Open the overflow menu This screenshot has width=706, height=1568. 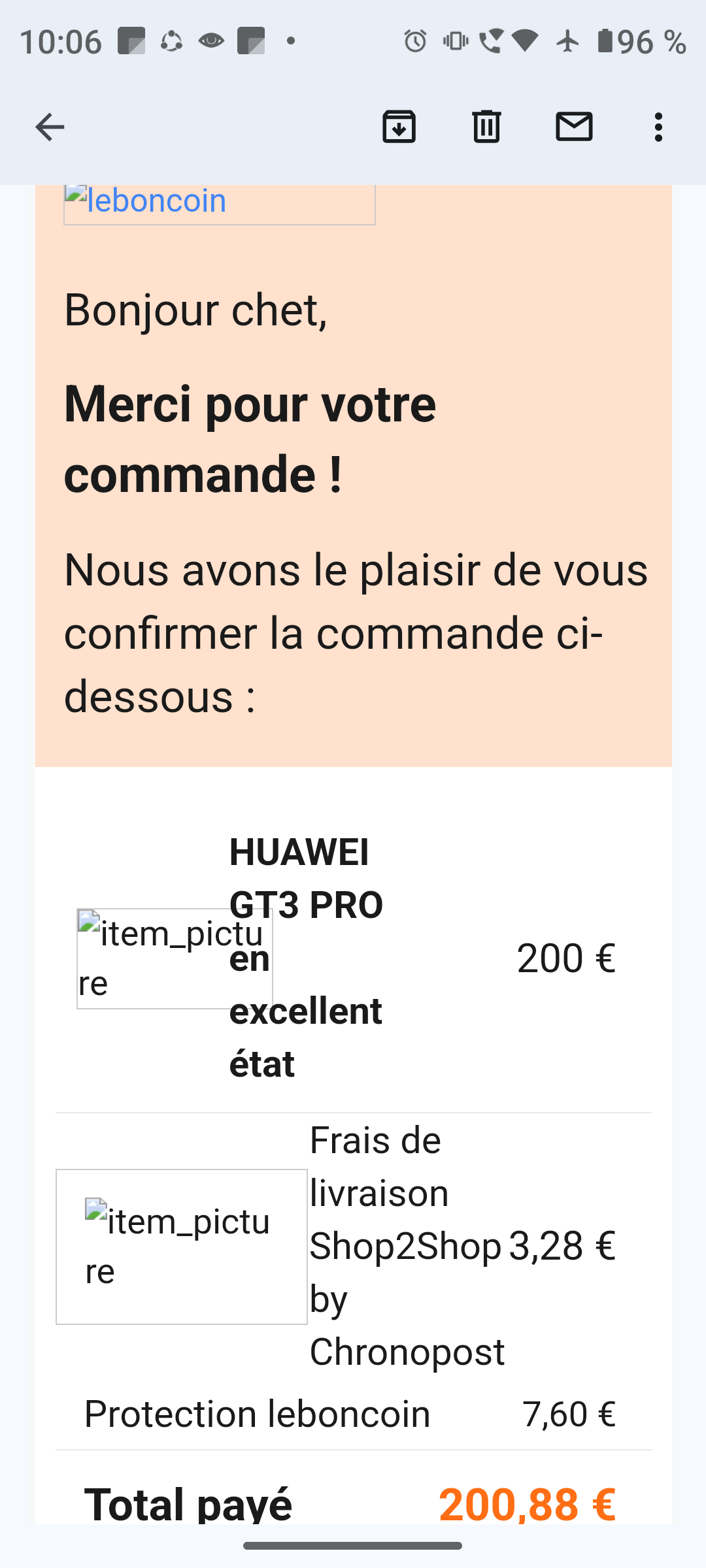658,127
